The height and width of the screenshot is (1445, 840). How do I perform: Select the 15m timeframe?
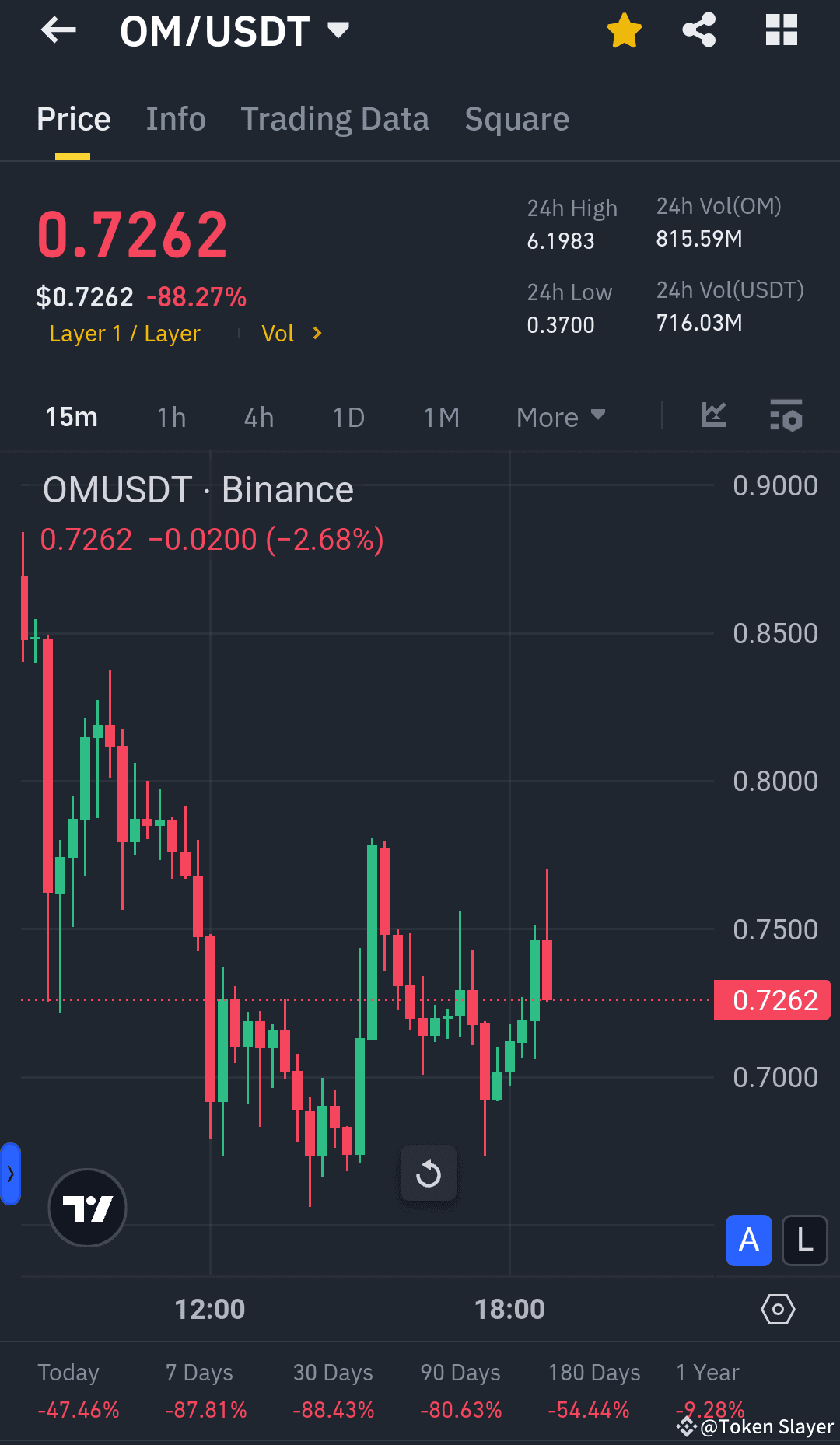71,417
